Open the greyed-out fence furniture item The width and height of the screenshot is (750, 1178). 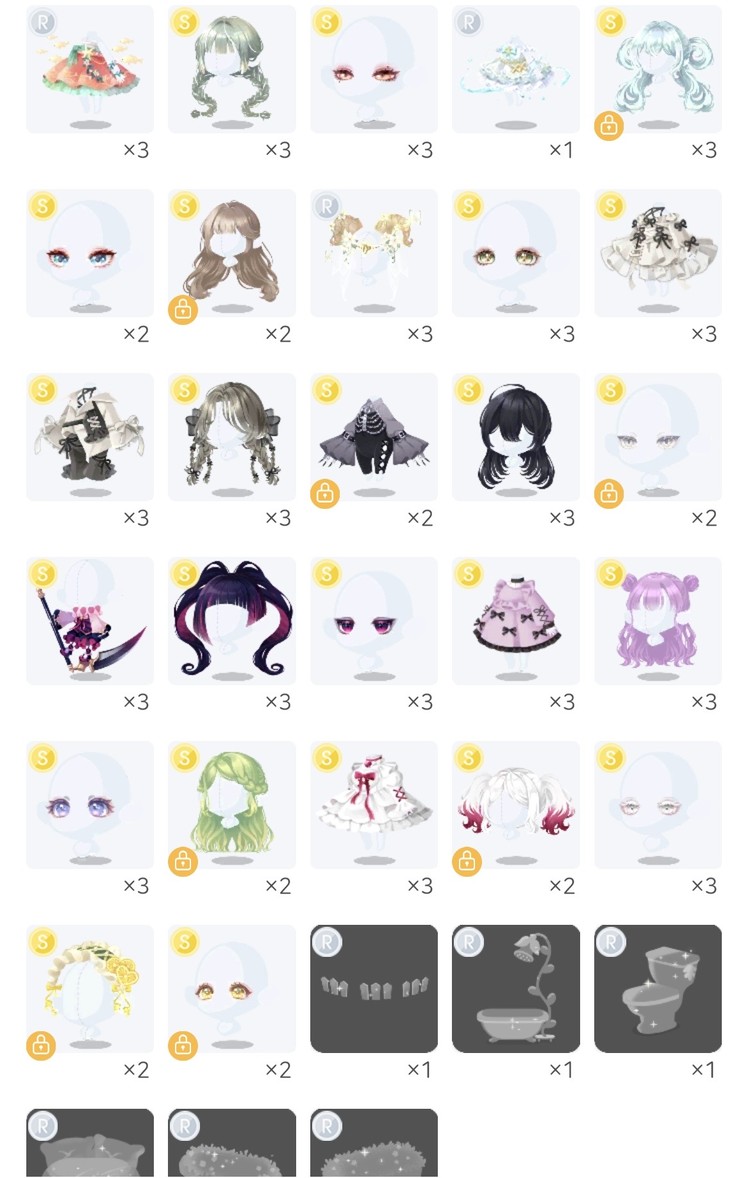click(x=374, y=989)
